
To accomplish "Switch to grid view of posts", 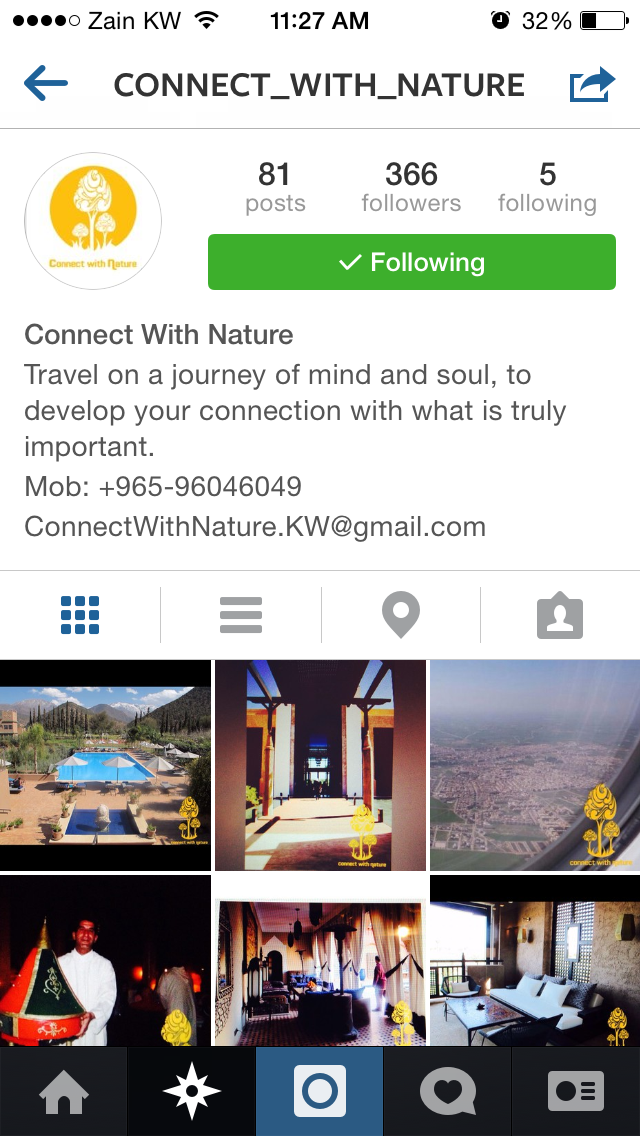I will click(x=80, y=615).
